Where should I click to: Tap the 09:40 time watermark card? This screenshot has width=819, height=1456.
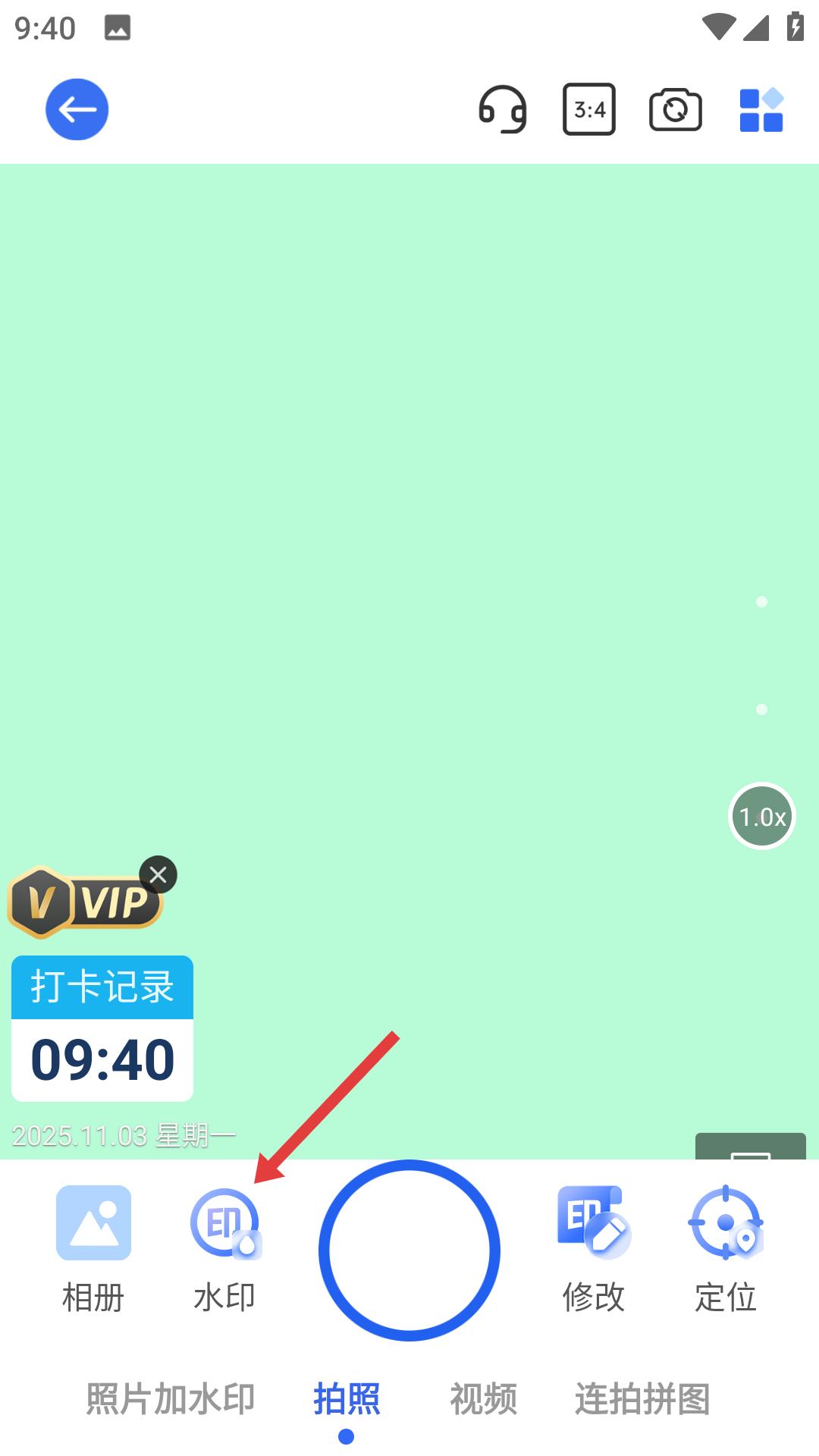coord(102,1062)
